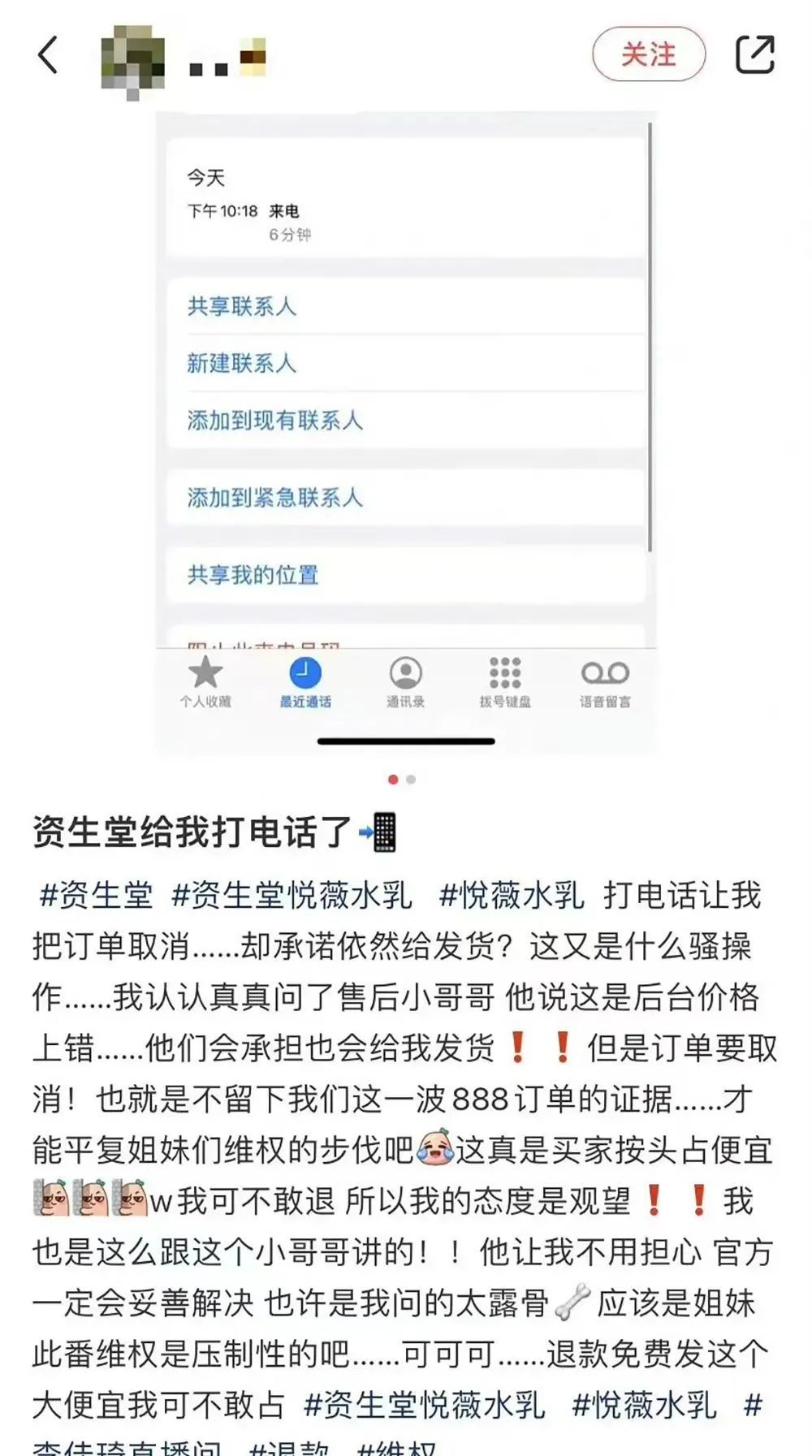Open the first #资生堂悦薇水乳 hashtag
The image size is (812, 1456).
click(292, 895)
